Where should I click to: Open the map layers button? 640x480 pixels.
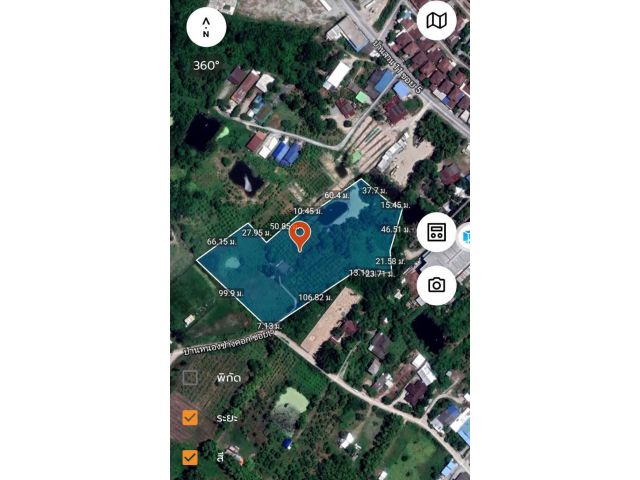(x=436, y=21)
